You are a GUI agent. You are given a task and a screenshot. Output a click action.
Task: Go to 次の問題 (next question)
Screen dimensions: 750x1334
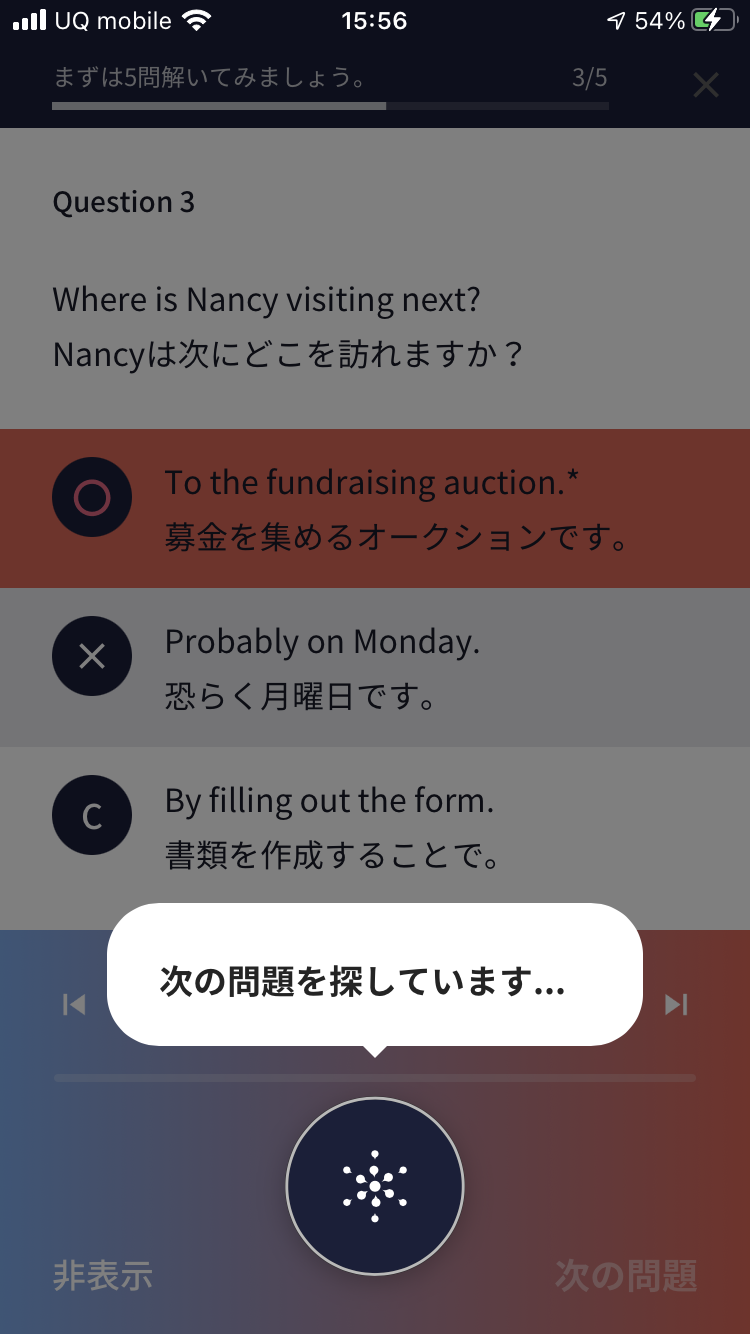(x=626, y=1276)
